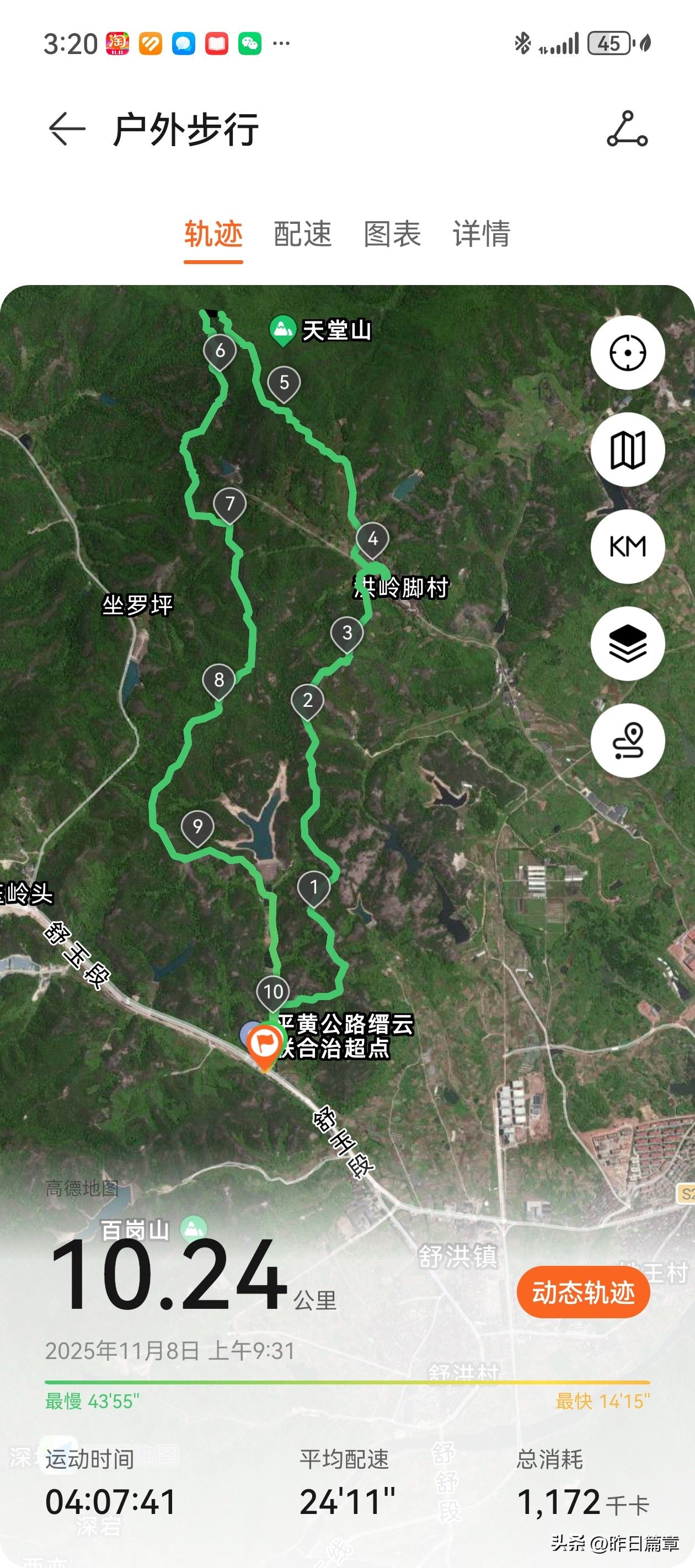Play the 动态轨迹 animation
The height and width of the screenshot is (1568, 695).
[583, 1292]
